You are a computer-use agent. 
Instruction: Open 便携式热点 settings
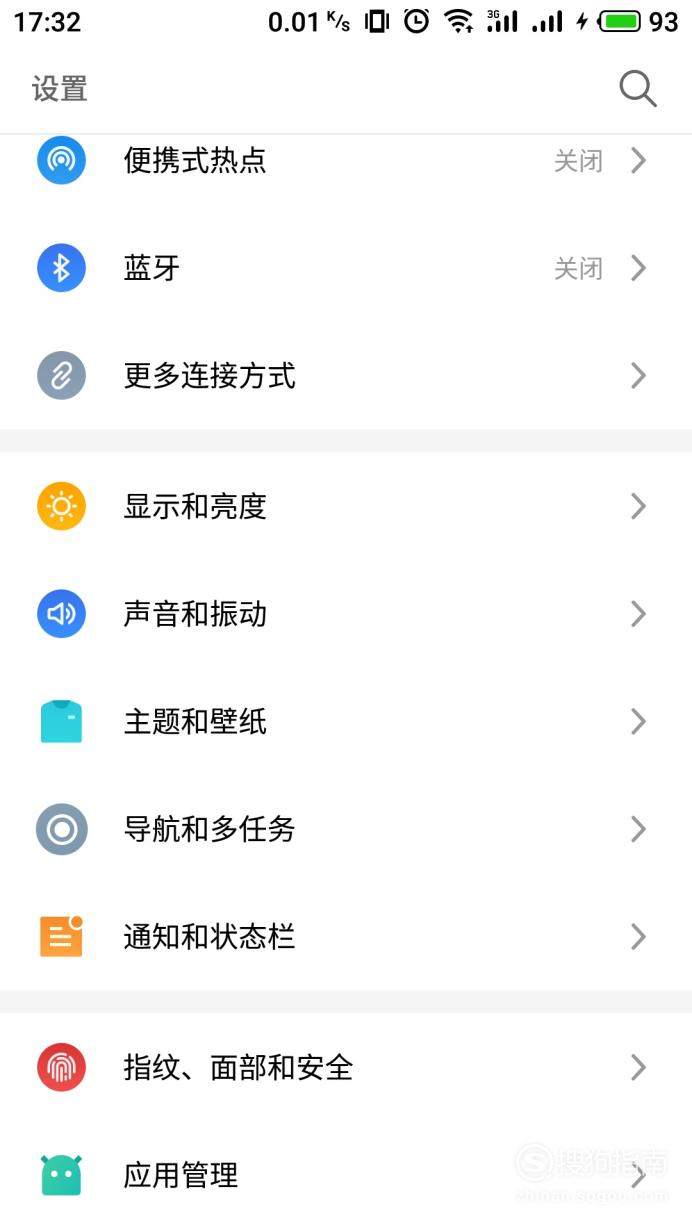pos(346,160)
